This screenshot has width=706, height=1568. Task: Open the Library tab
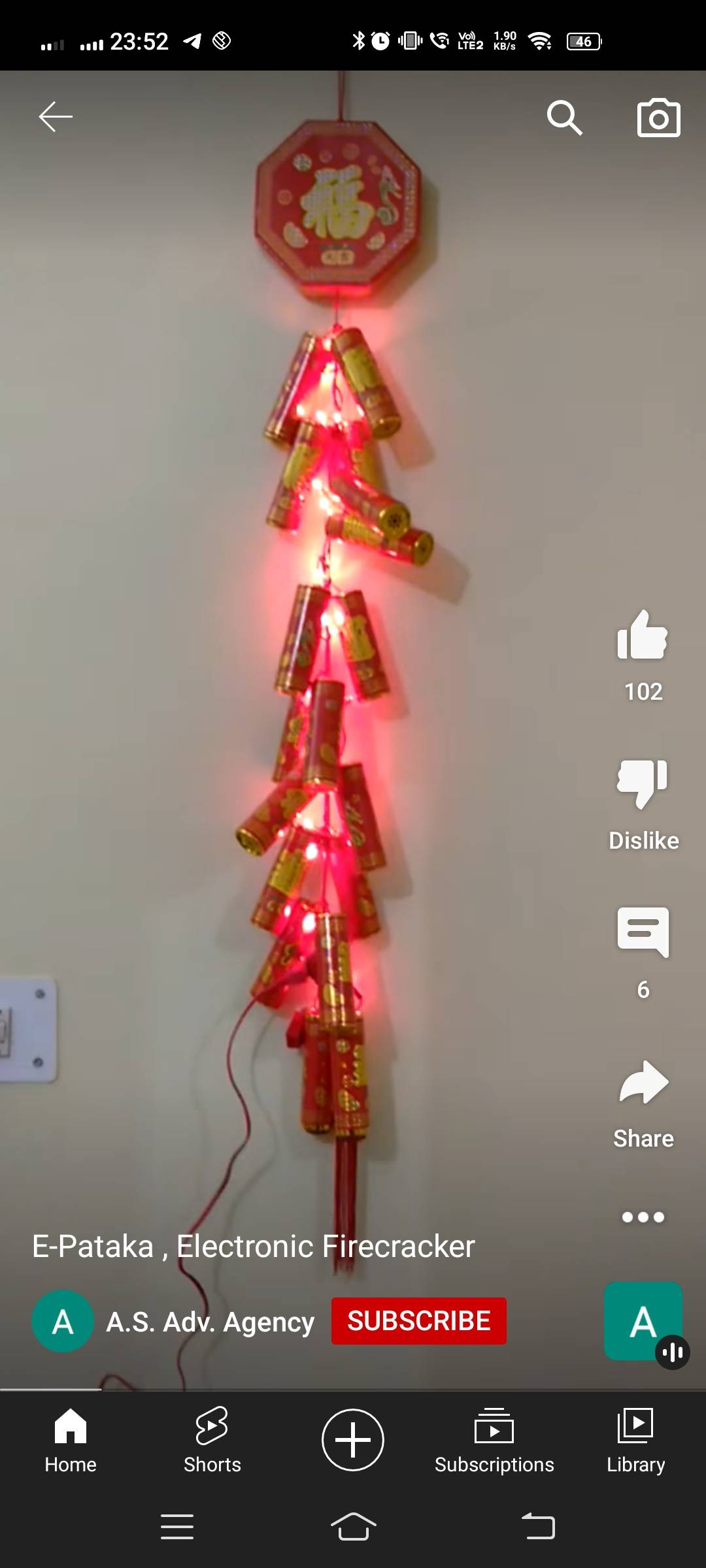click(x=635, y=1441)
